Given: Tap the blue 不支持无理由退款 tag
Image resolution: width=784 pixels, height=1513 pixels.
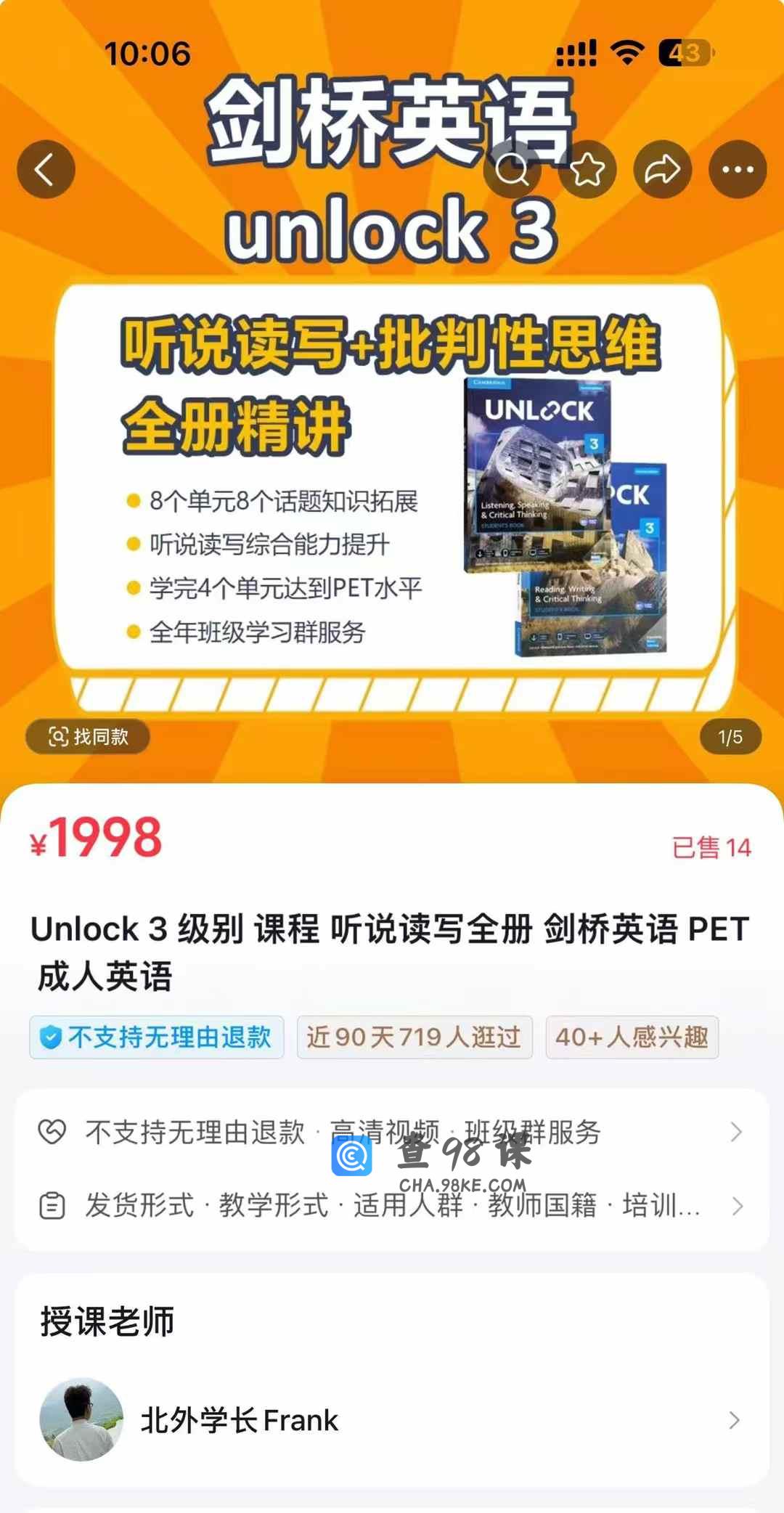Looking at the screenshot, I should tap(157, 1037).
